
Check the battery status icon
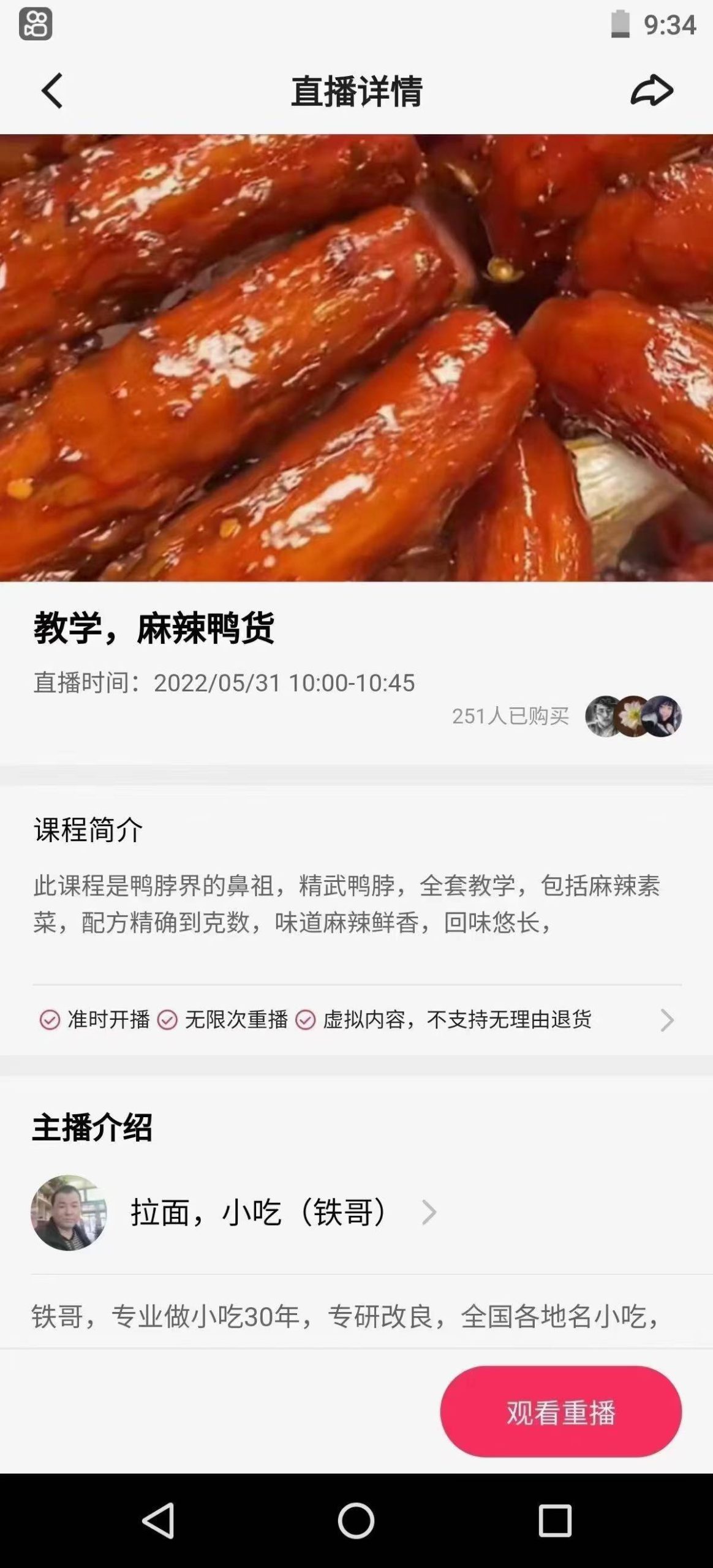(x=619, y=24)
